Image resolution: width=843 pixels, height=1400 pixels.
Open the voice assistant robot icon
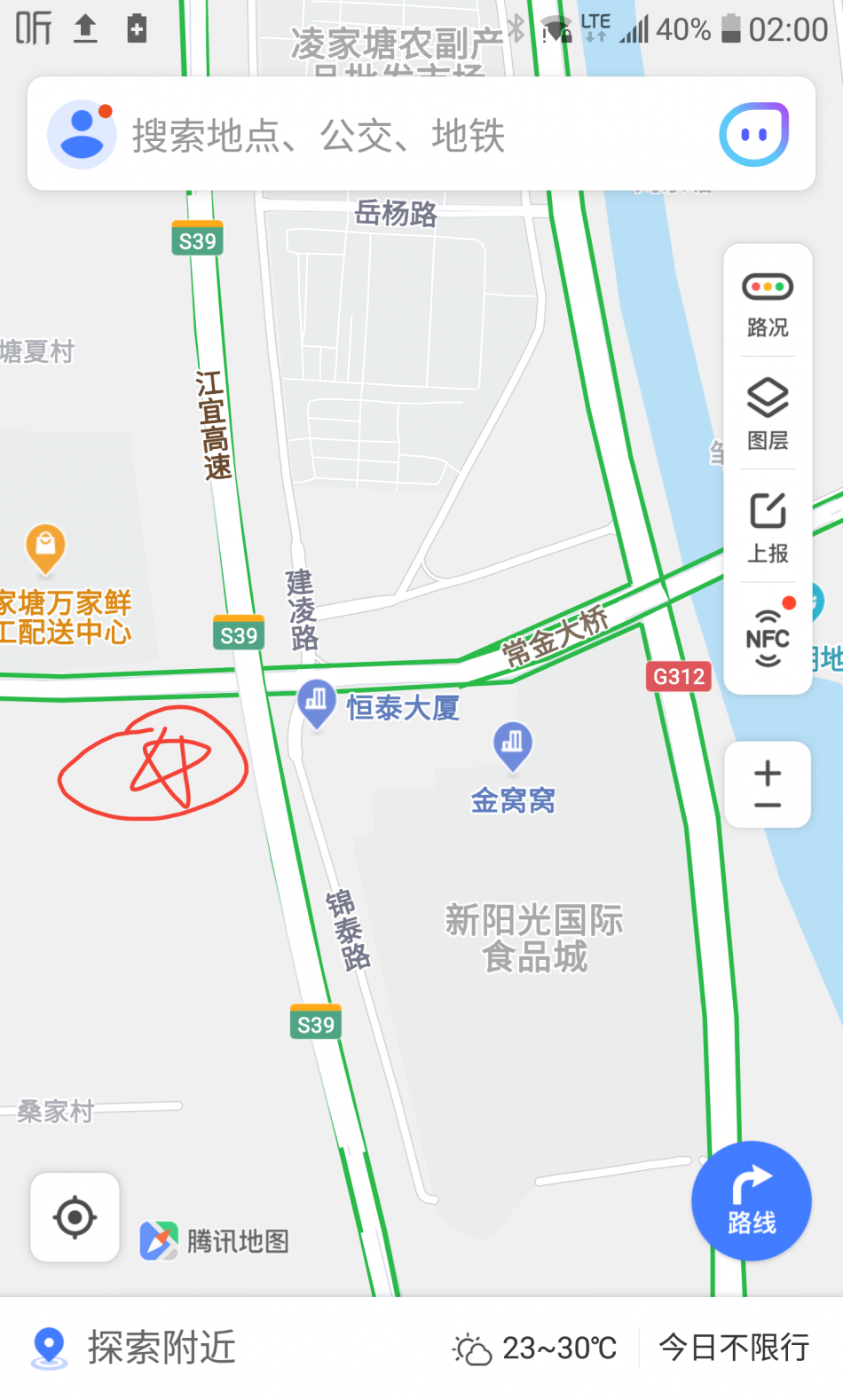click(753, 135)
